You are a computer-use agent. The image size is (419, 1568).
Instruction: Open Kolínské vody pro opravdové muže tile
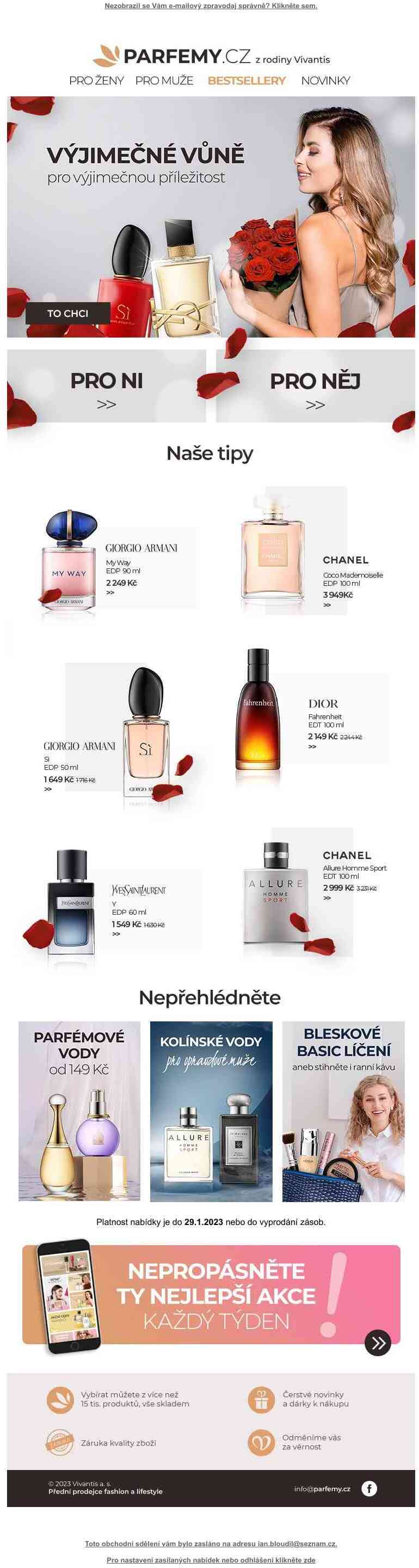pos(211,1111)
